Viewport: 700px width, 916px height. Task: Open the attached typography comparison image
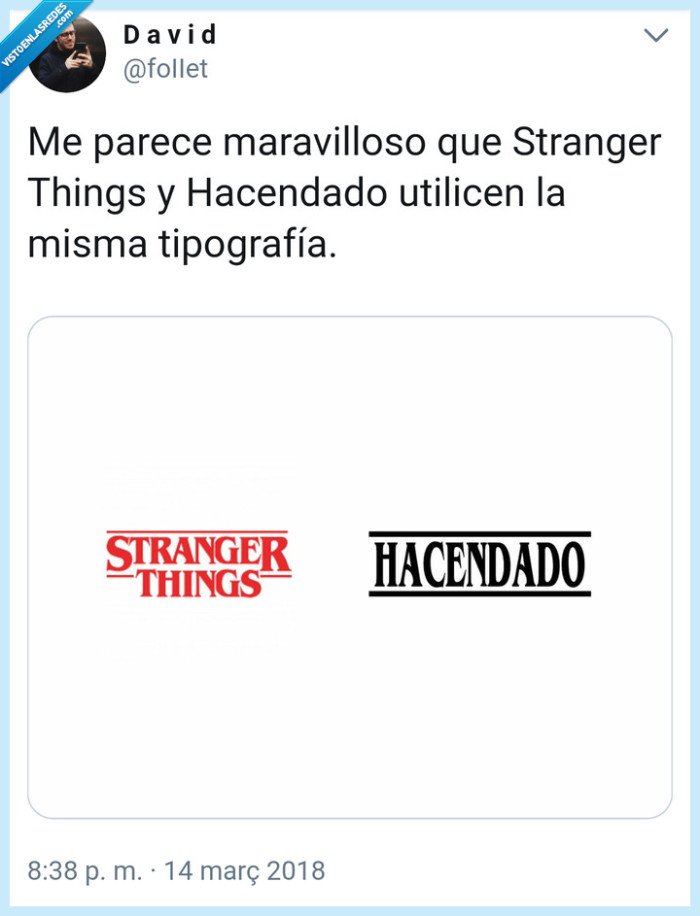(349, 567)
